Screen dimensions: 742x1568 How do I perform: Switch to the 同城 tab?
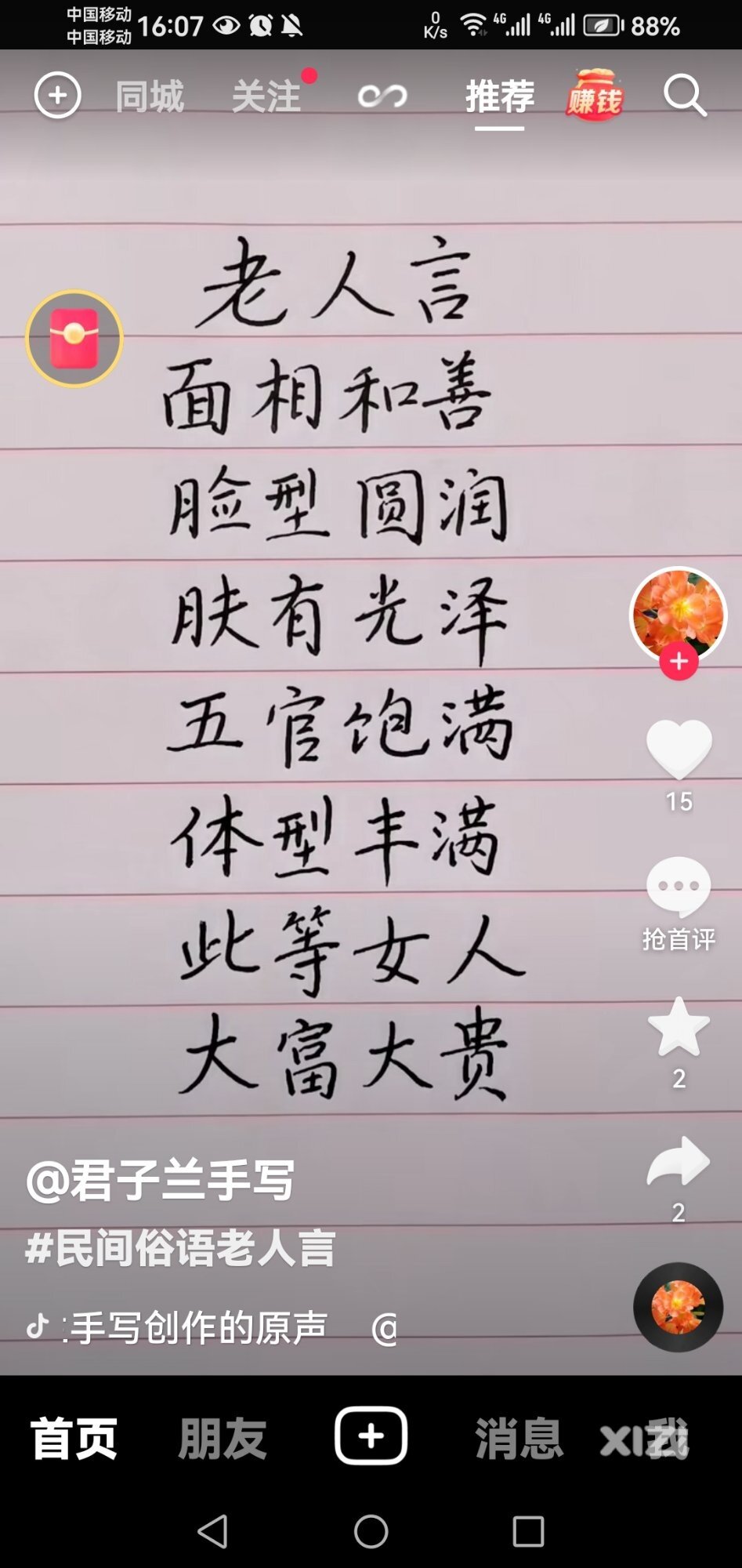point(150,96)
